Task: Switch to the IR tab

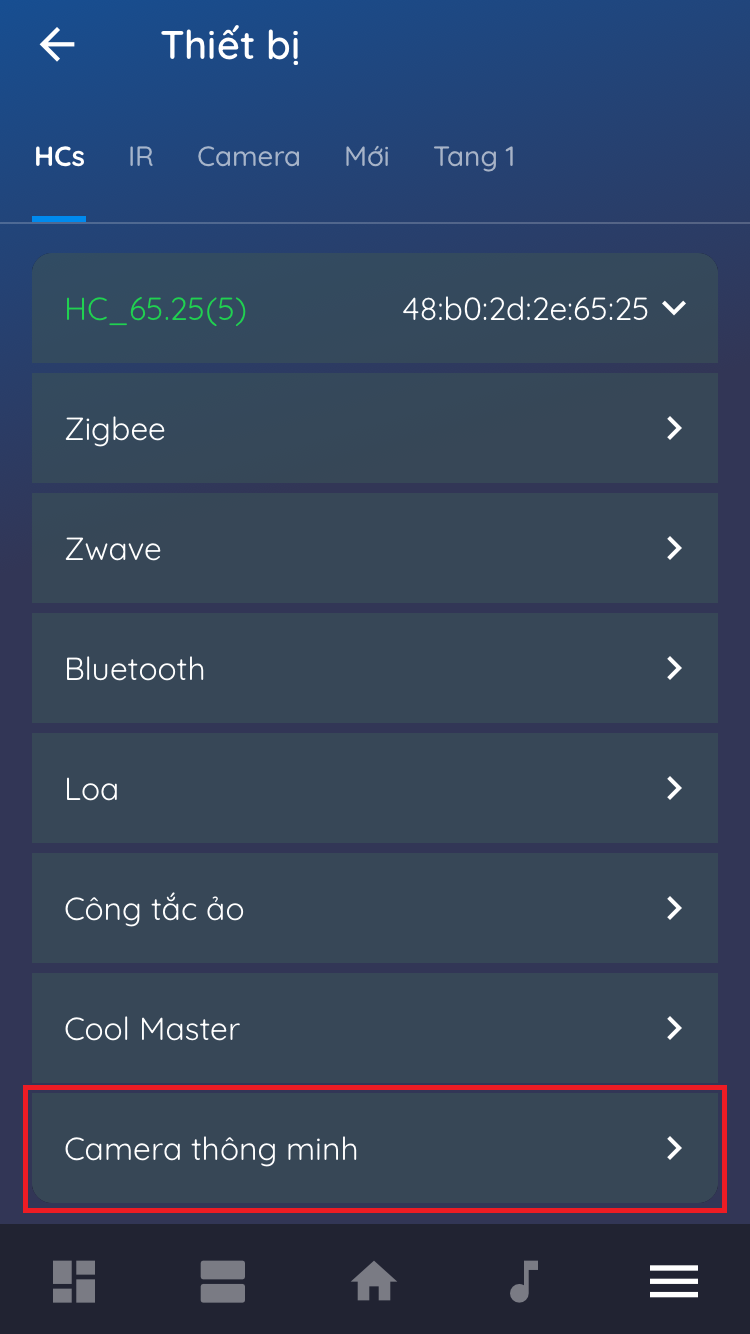Action: [x=140, y=157]
